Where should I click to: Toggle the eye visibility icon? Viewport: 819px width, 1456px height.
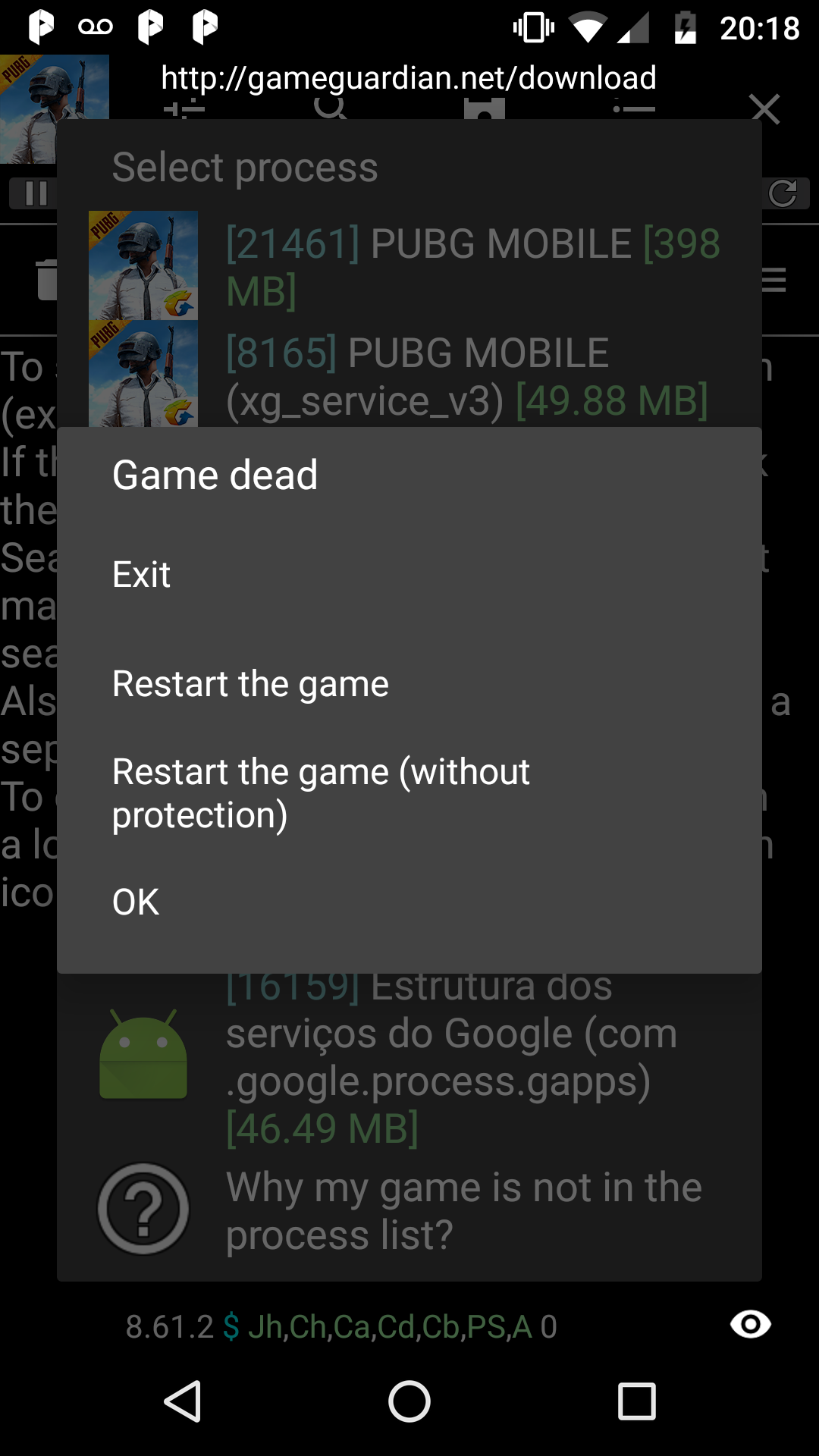pos(750,1324)
